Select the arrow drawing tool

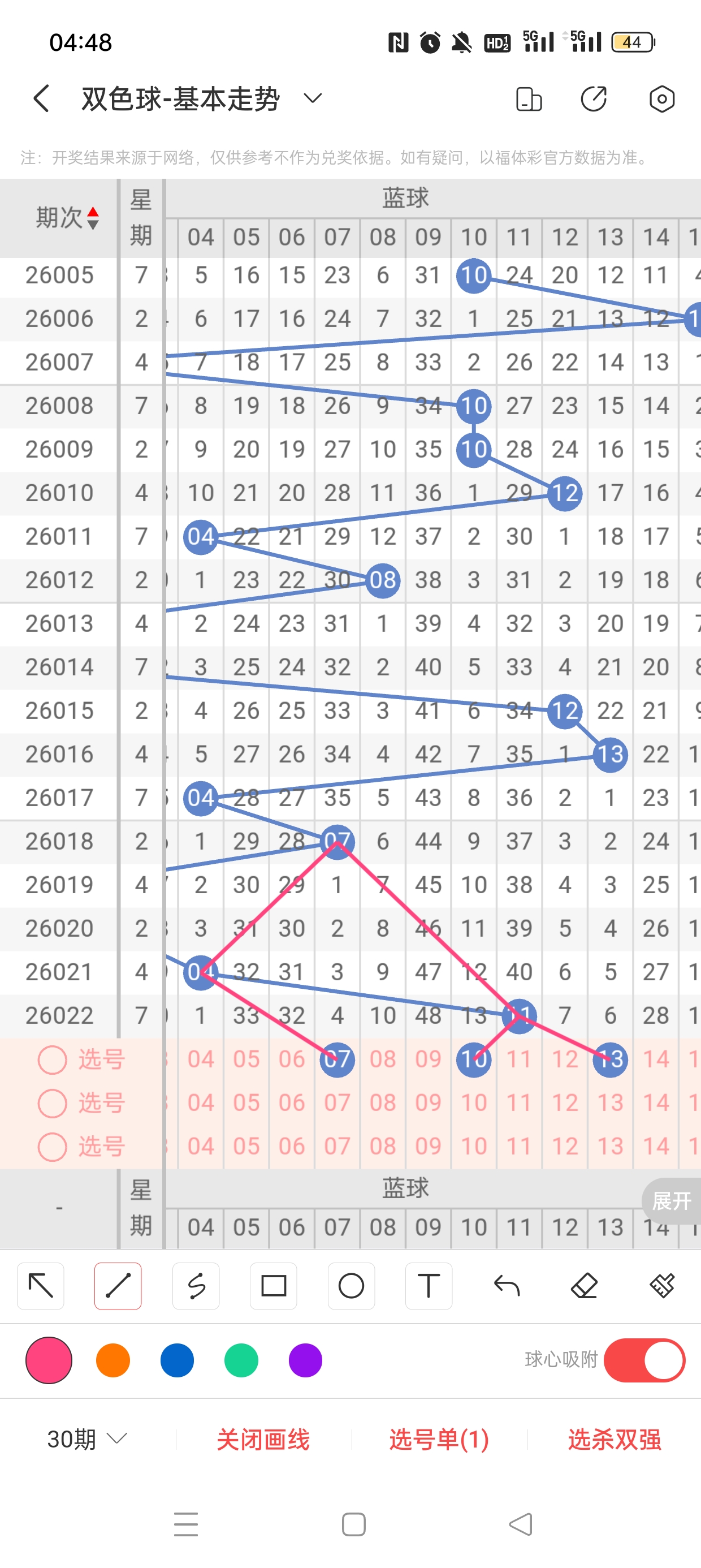[x=41, y=1286]
